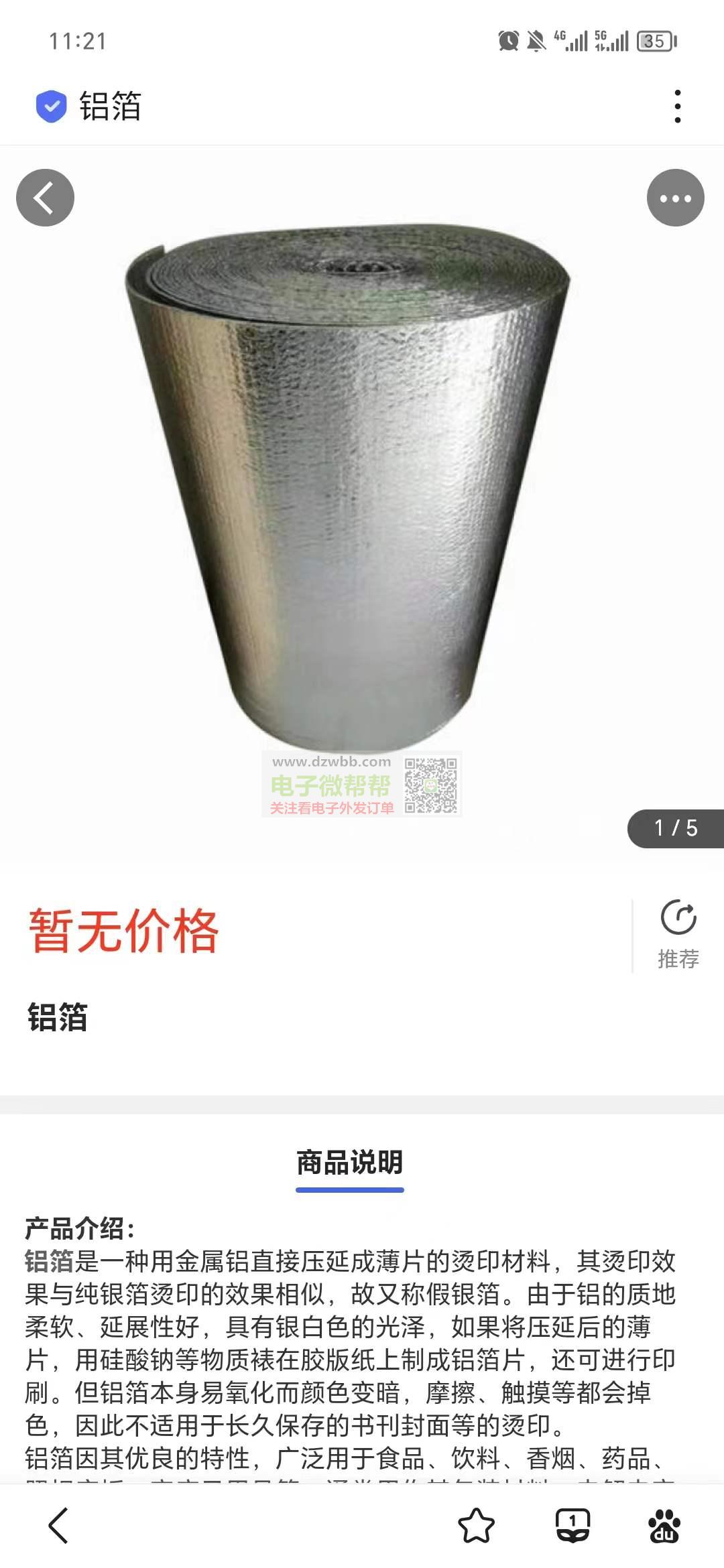The height and width of the screenshot is (1568, 724).
Task: Bookmark this page with the star icon
Action: [x=476, y=1525]
